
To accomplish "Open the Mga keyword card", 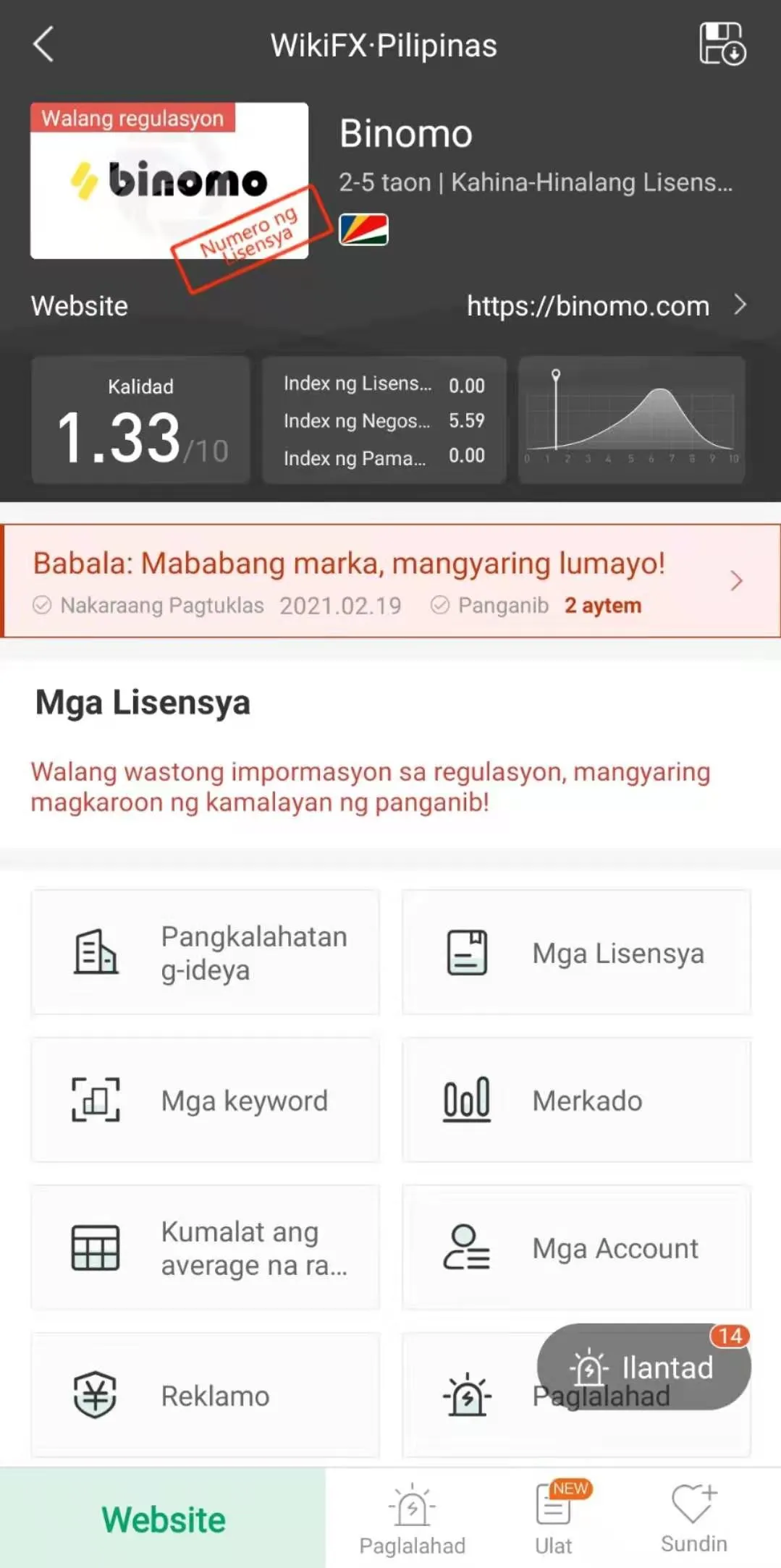I will click(x=206, y=1101).
